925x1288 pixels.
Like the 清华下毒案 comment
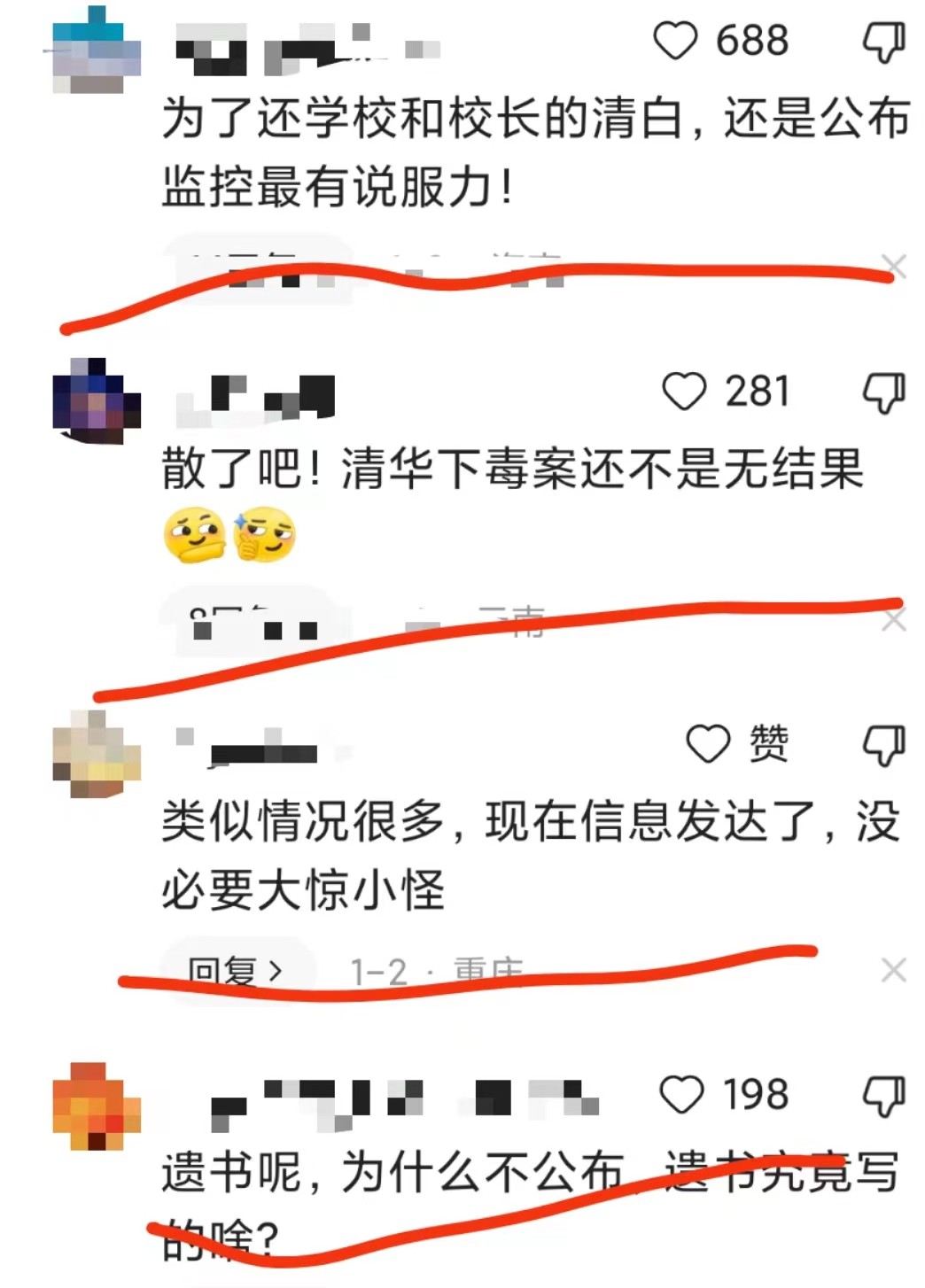coord(684,392)
